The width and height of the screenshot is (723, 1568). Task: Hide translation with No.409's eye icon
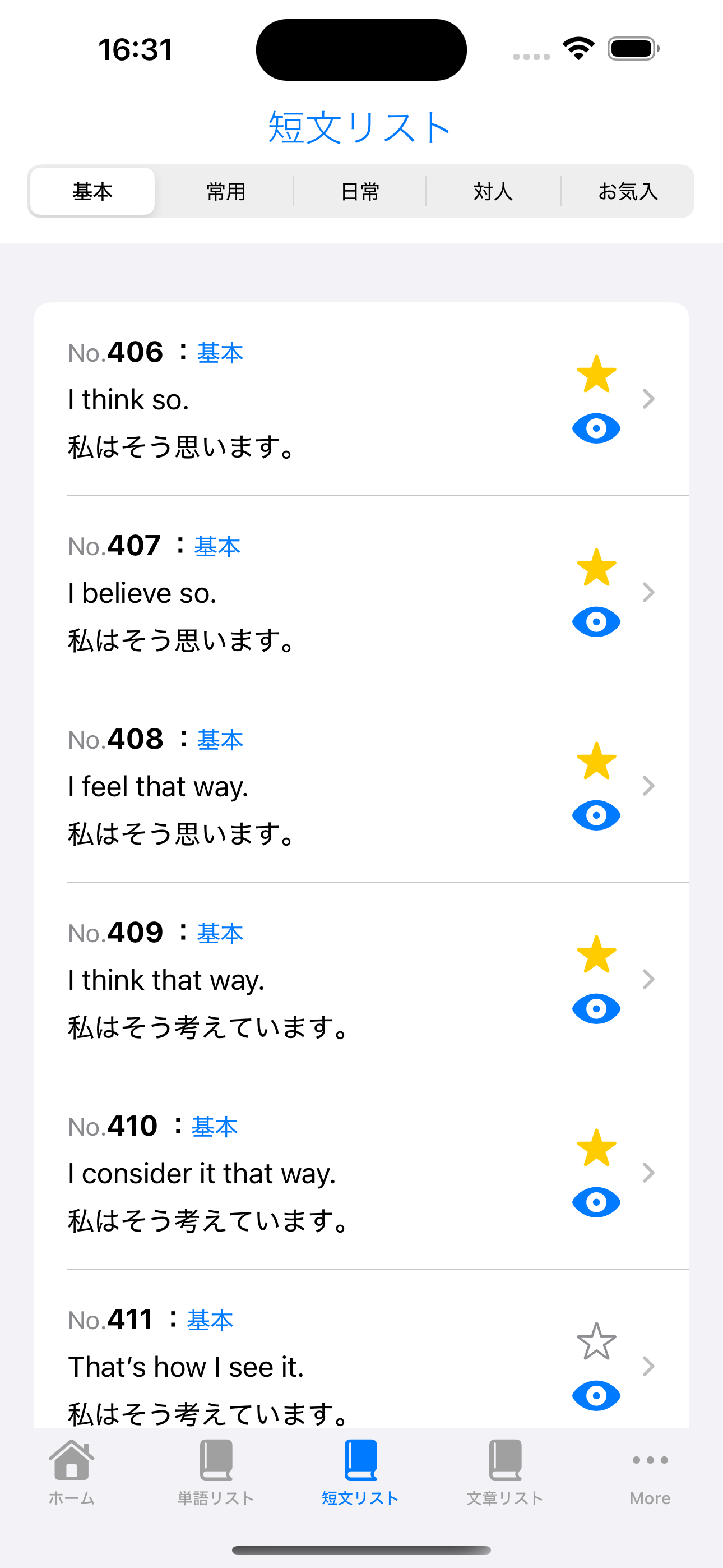[596, 1009]
